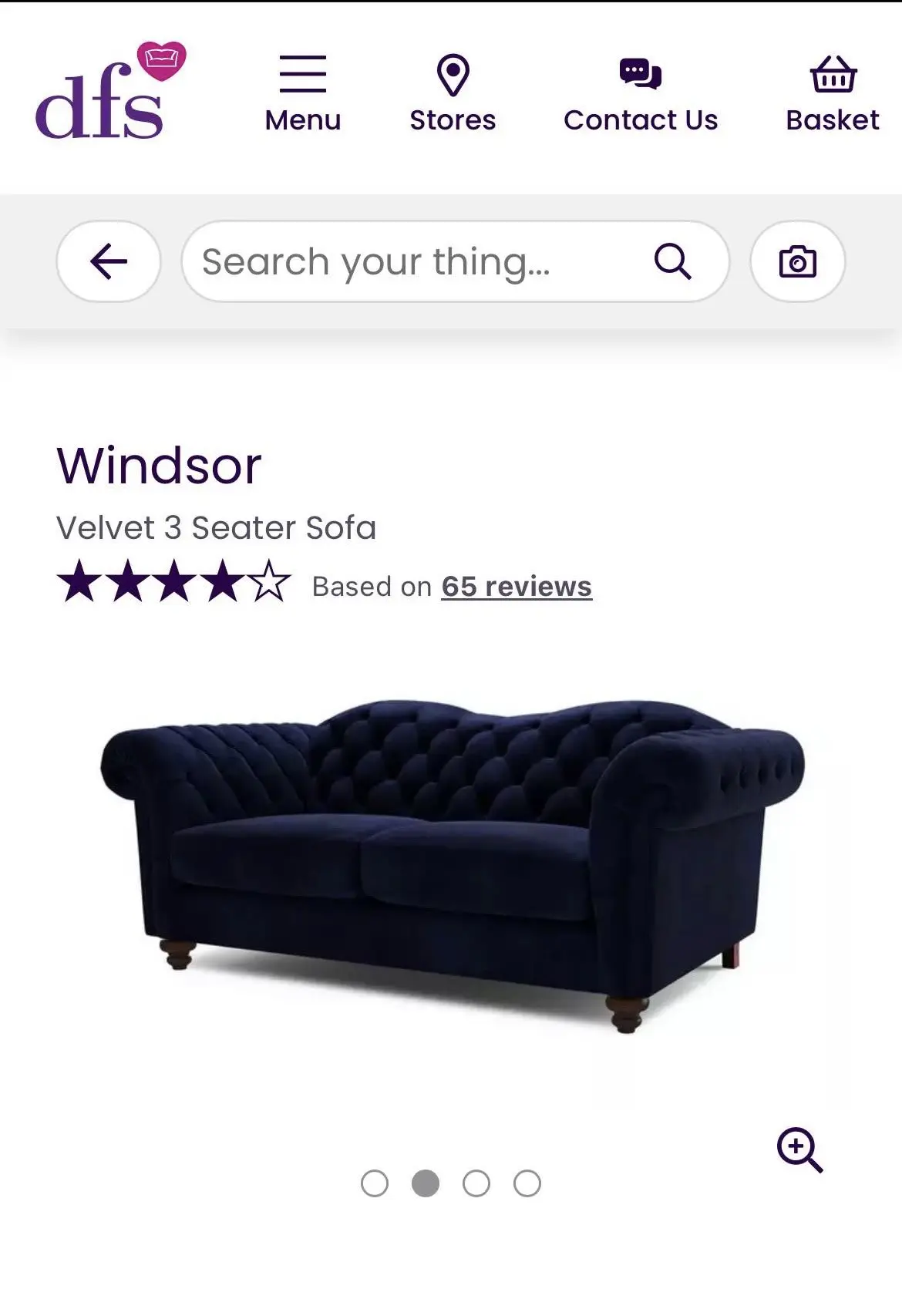Go to the dfs homepage logo
Viewport: 902px width, 1316px height.
[108, 93]
